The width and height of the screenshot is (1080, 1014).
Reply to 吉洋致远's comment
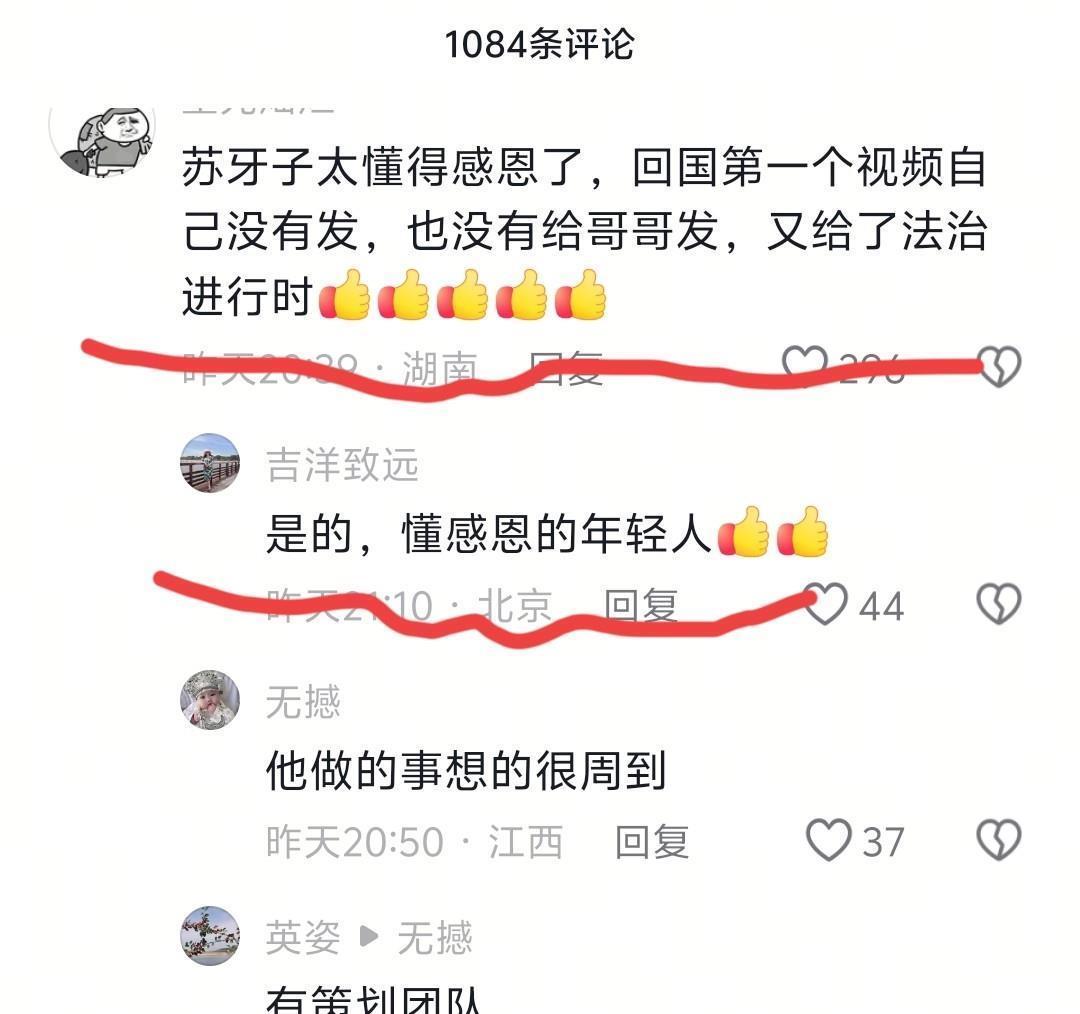click(x=640, y=606)
